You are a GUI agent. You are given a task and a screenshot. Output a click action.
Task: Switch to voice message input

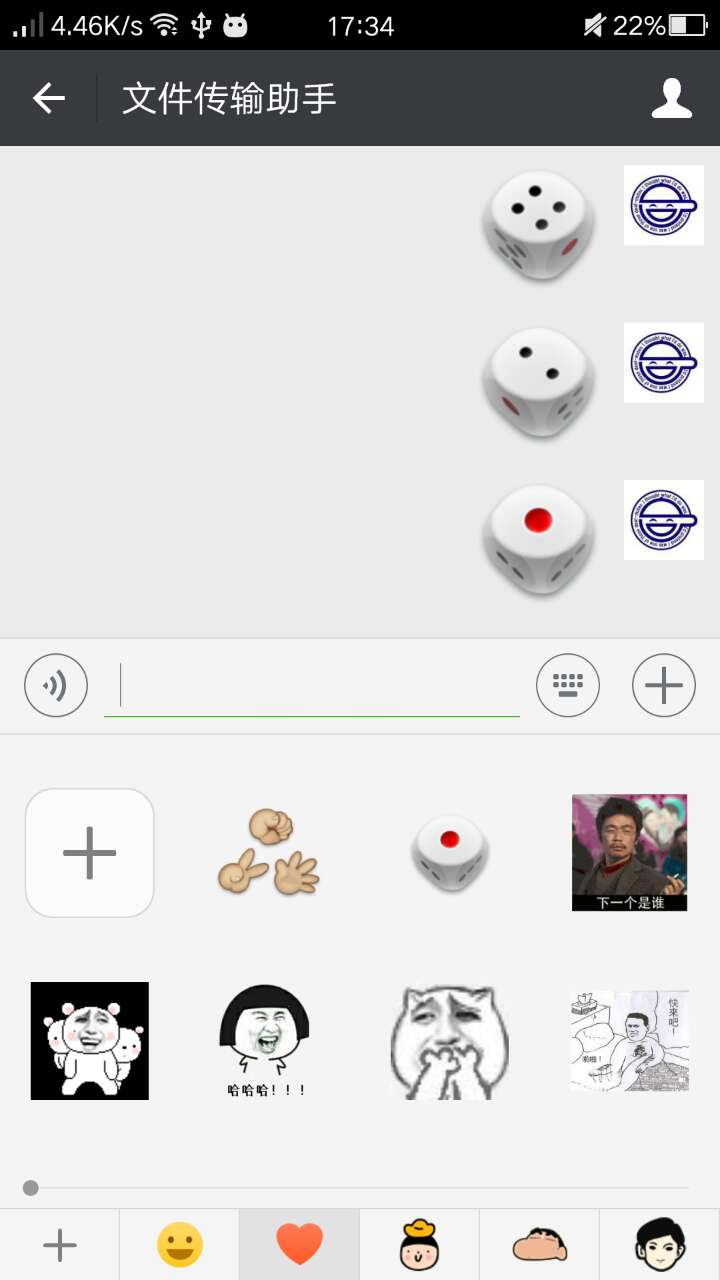[x=56, y=686]
